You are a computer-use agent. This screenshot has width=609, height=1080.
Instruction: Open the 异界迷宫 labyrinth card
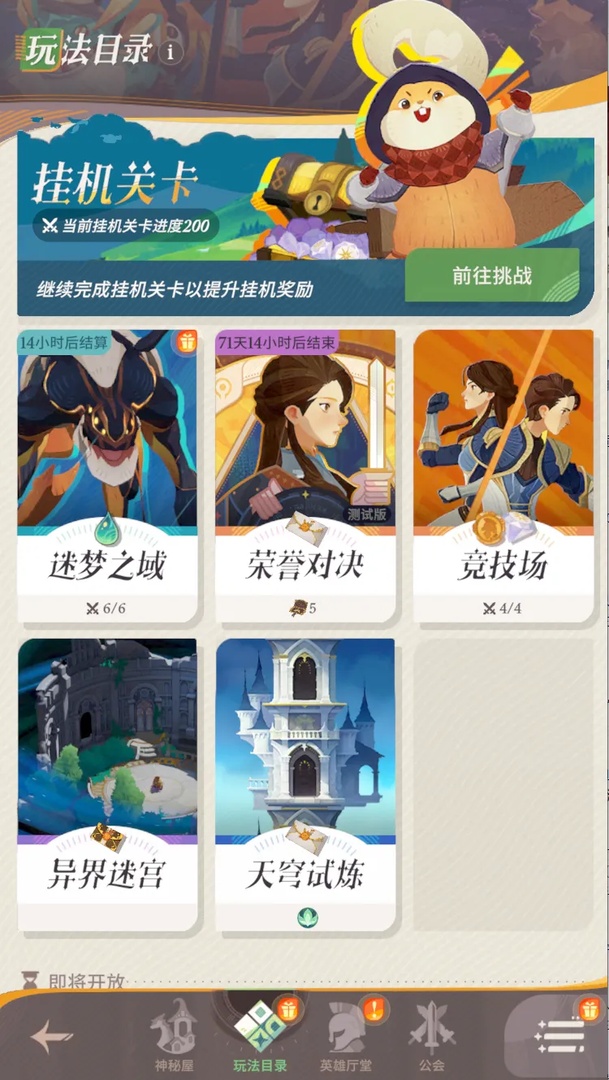tap(107, 785)
